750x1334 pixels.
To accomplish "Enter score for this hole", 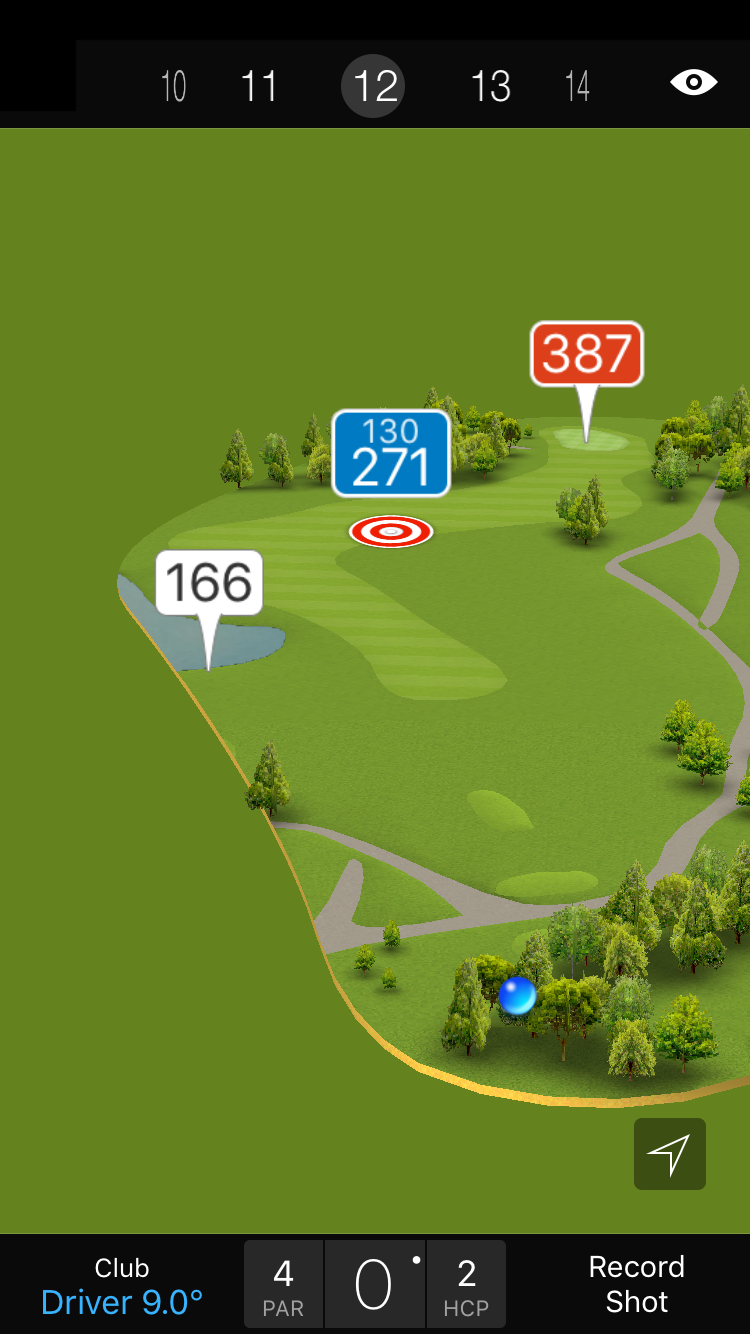I will point(375,1285).
